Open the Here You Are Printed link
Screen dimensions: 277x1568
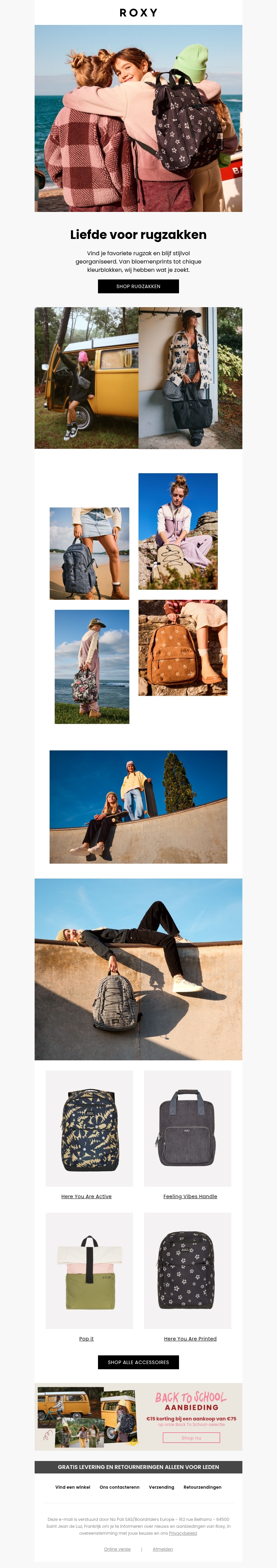pos(190,1338)
